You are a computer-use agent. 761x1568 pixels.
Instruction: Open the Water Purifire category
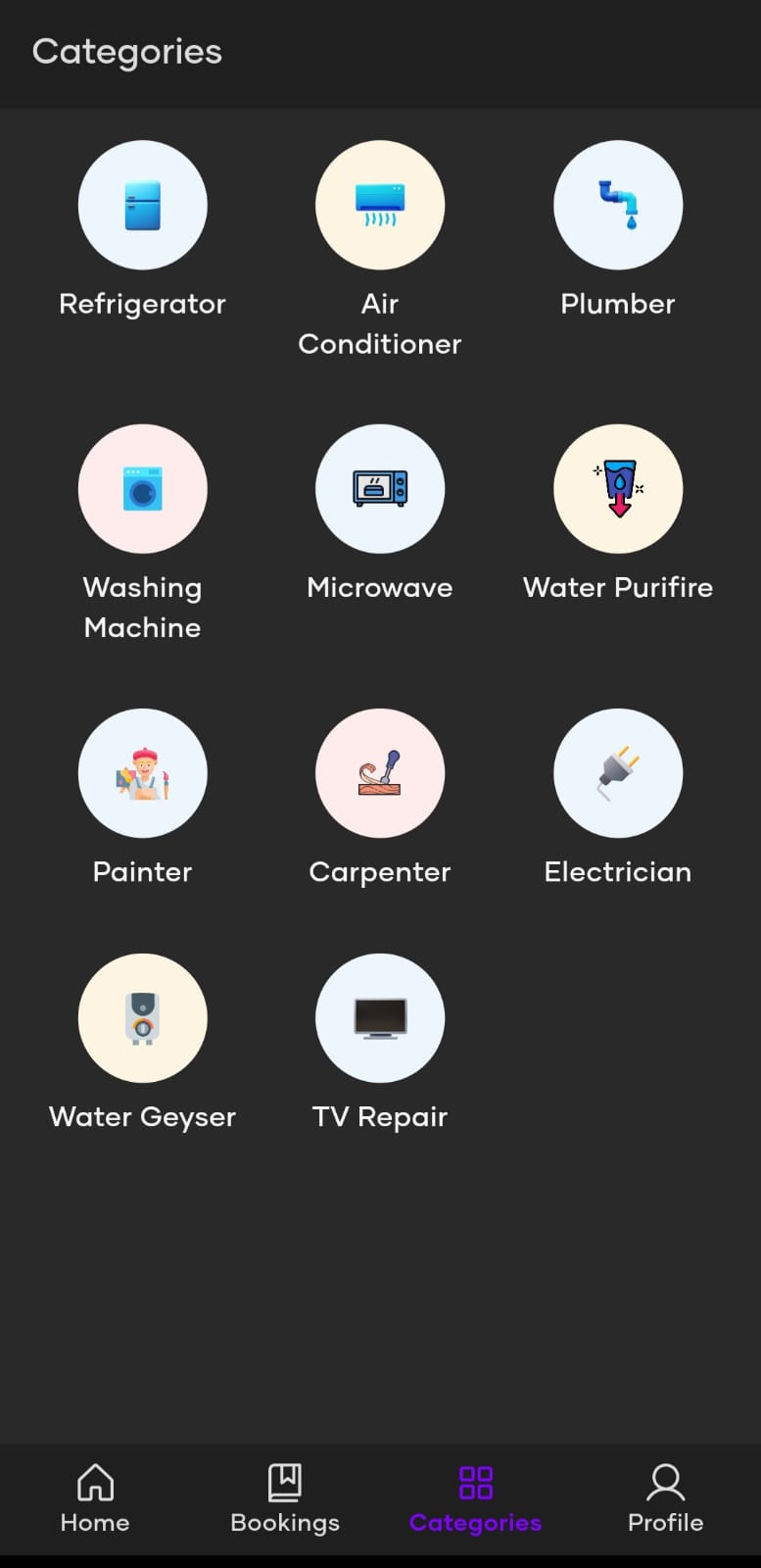[x=618, y=489]
